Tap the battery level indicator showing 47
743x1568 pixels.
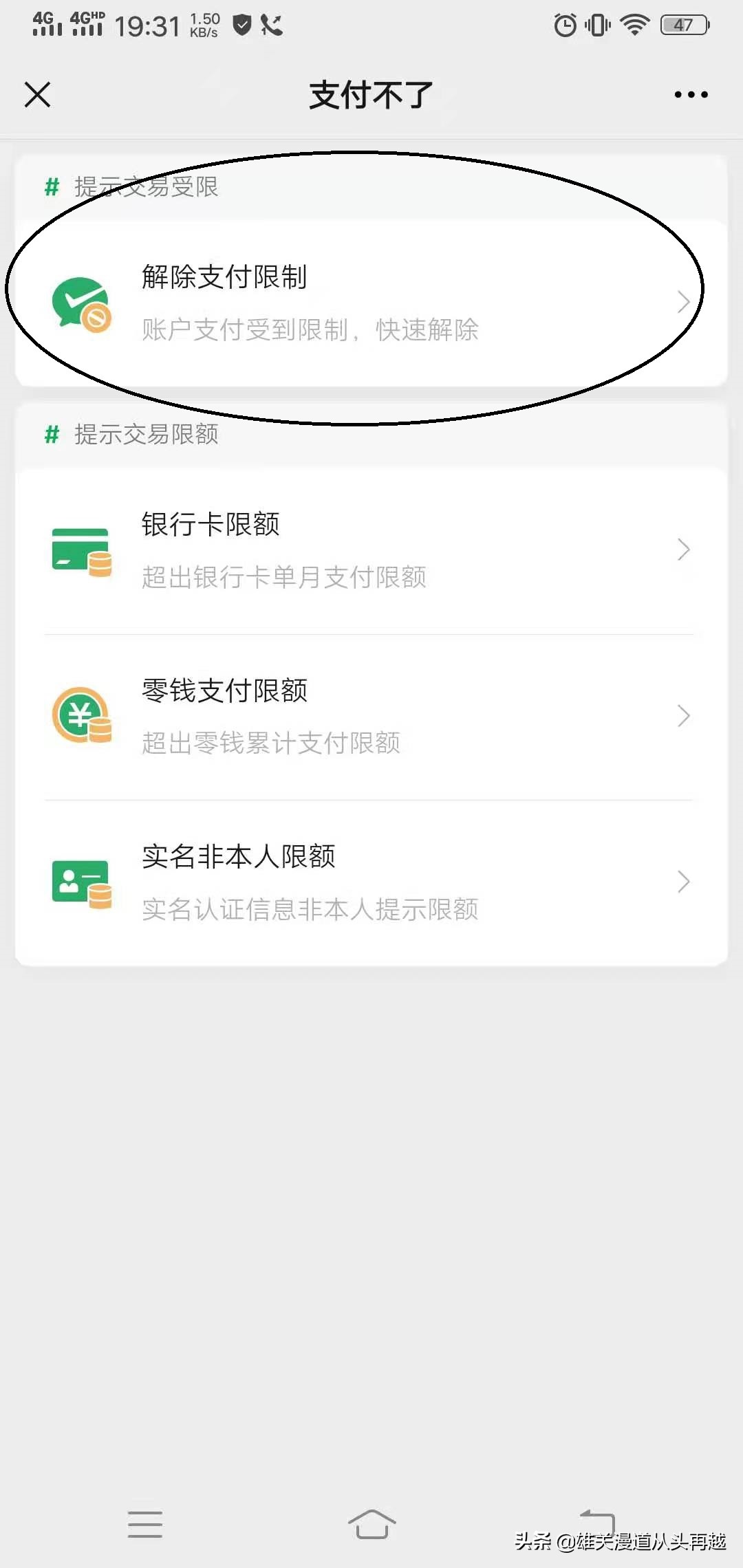click(x=684, y=24)
